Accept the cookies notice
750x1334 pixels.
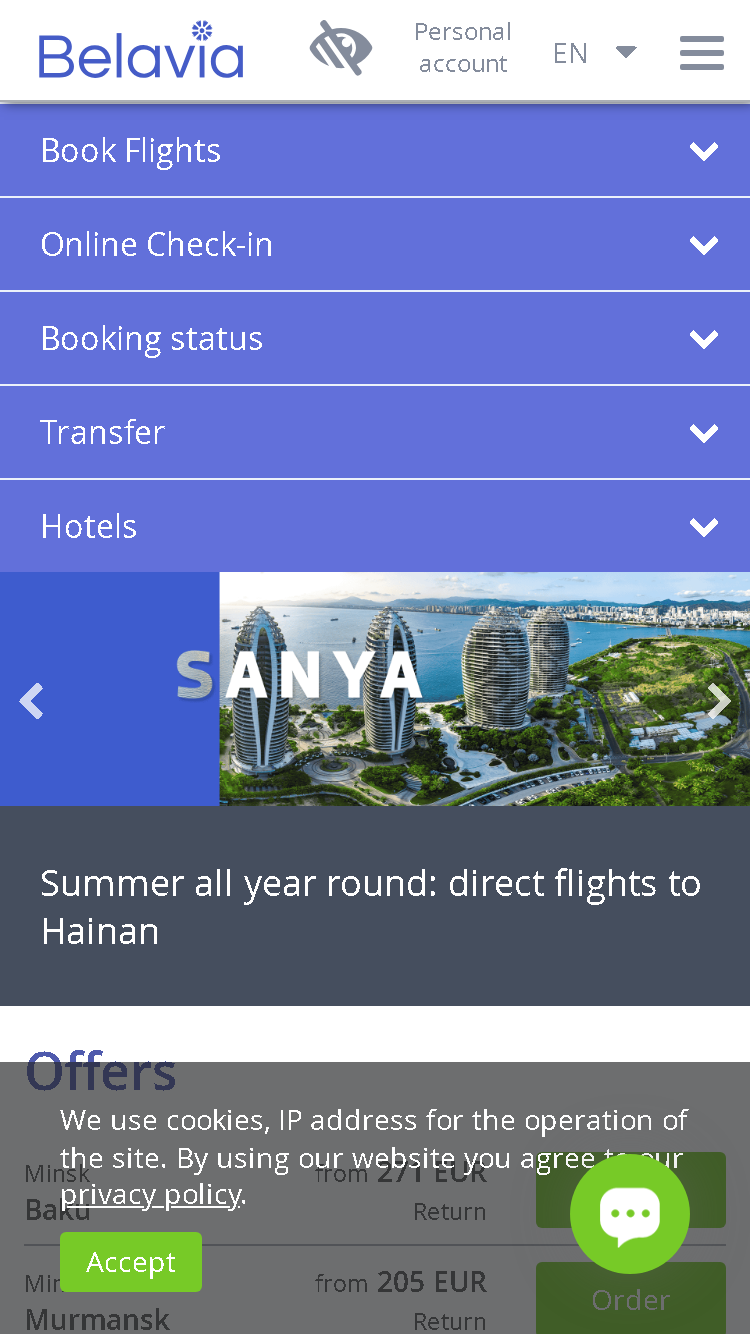[x=131, y=1262]
